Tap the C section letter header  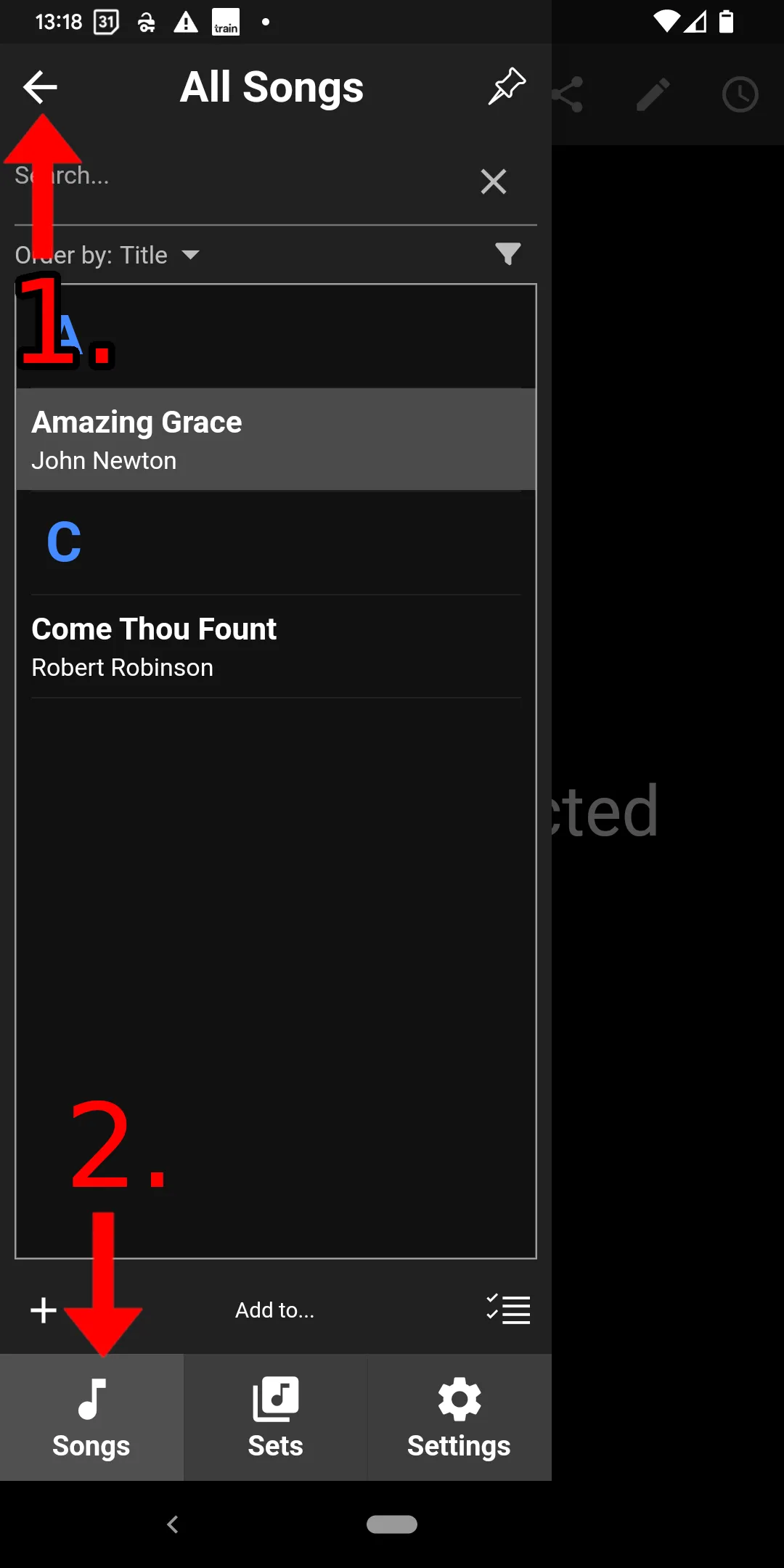64,540
